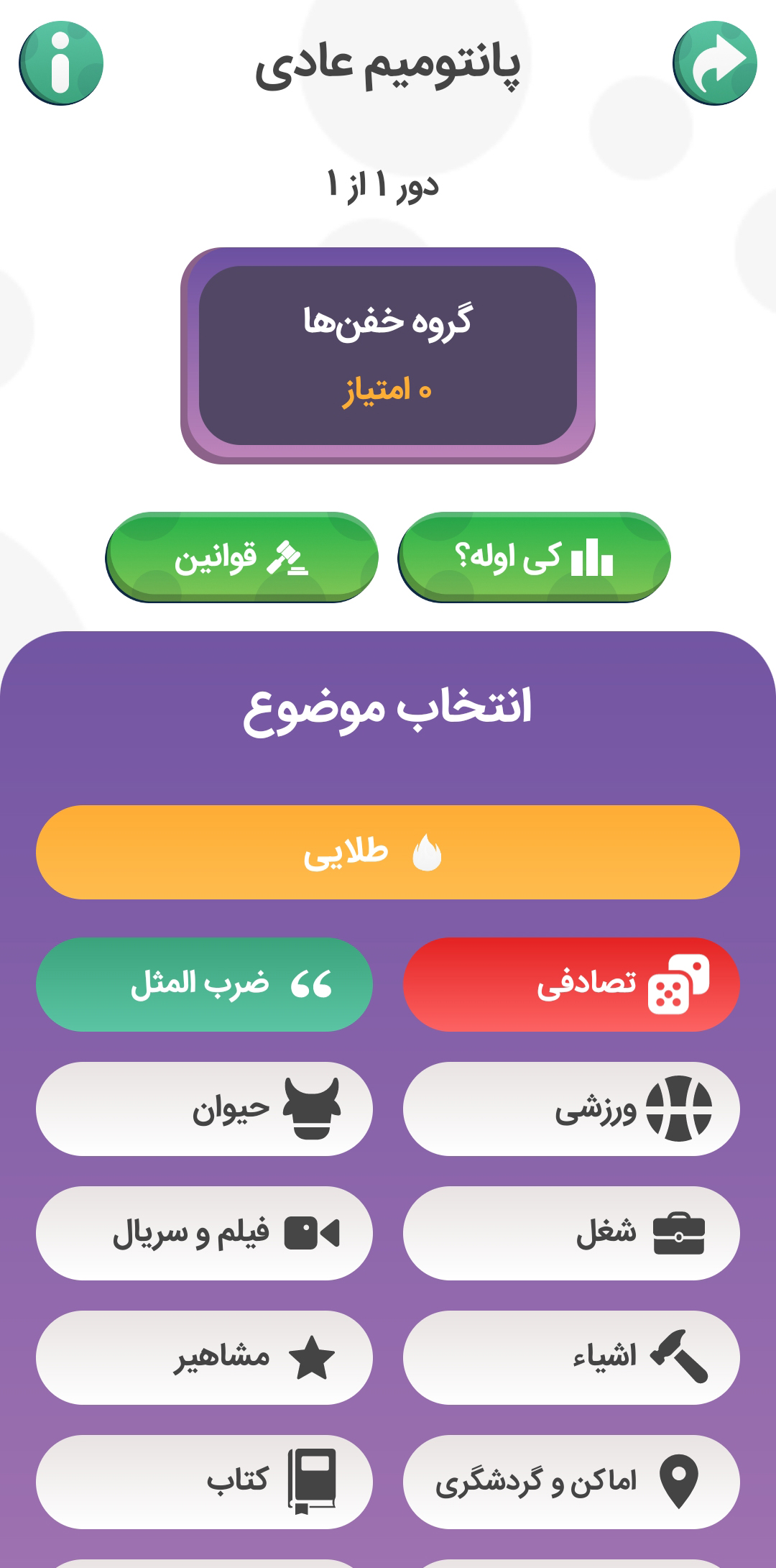Pick the اماکن و گردشگری topic
This screenshot has width=776, height=1568.
pos(571,1482)
